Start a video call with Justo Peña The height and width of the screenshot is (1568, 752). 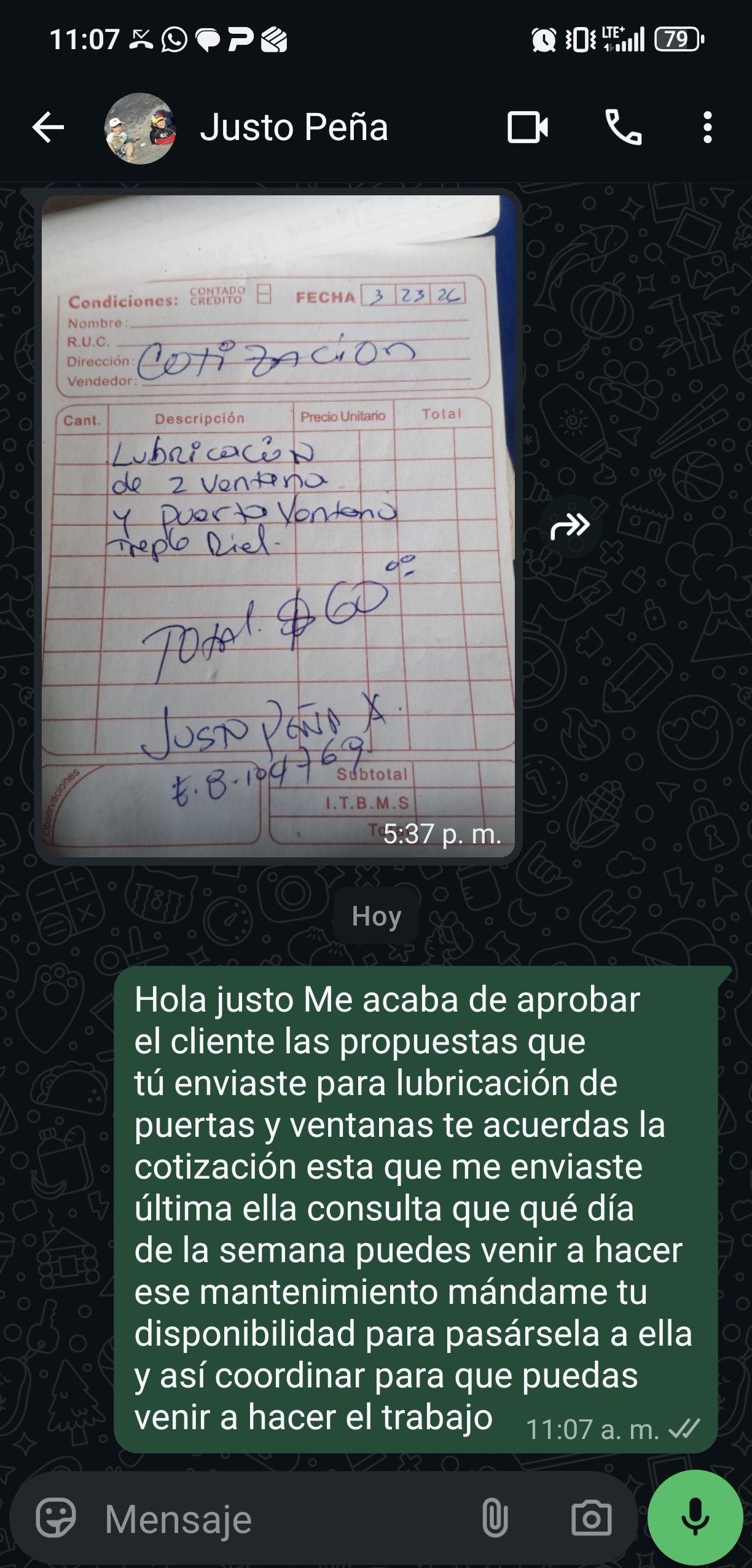(x=527, y=128)
